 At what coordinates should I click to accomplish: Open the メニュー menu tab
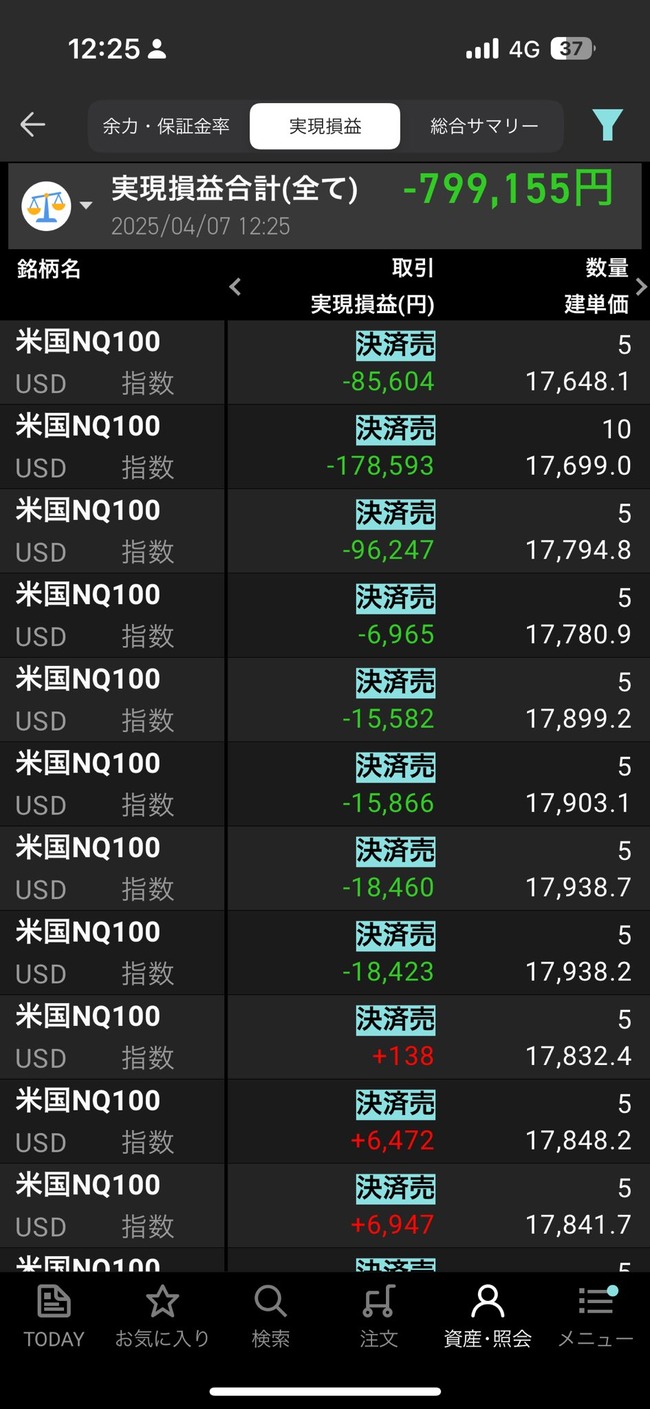(x=595, y=1316)
